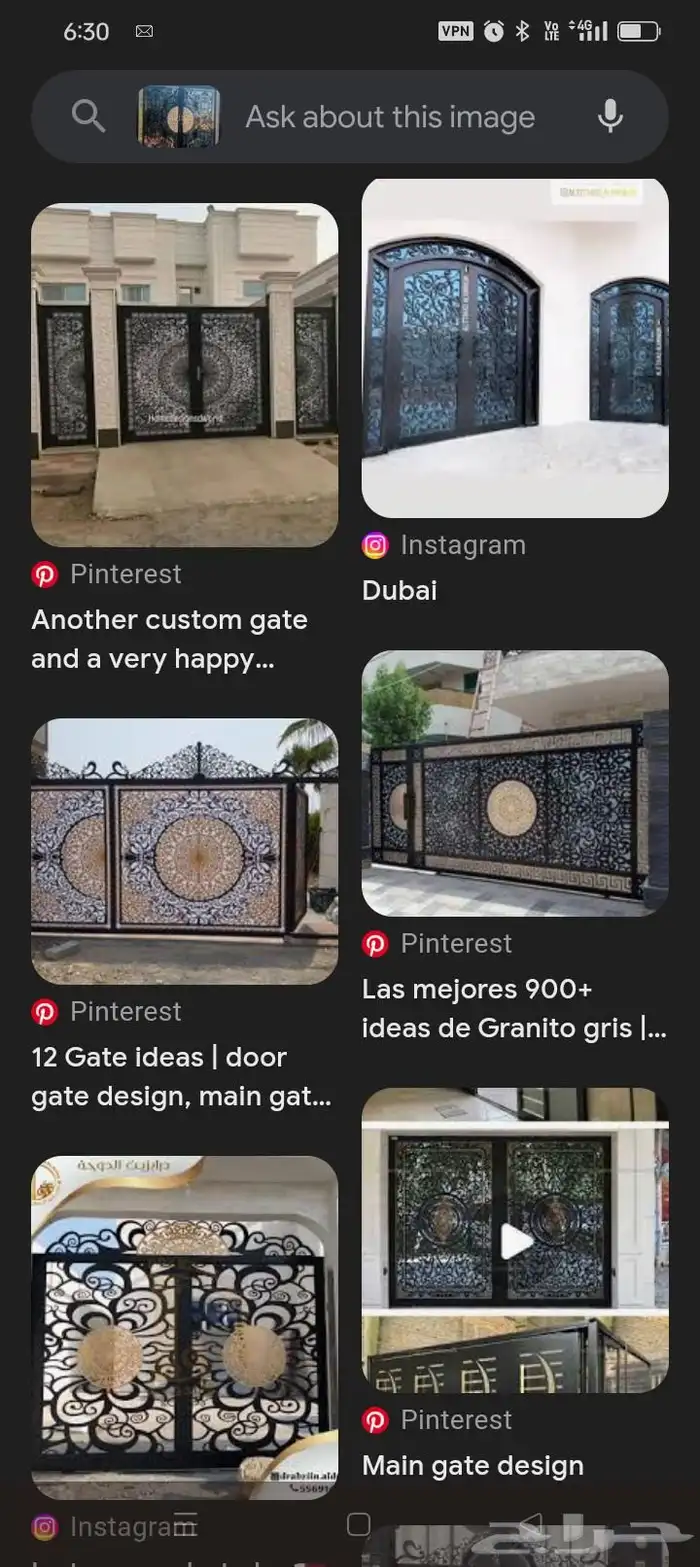Open the searched gate image thumbnail

tap(179, 117)
